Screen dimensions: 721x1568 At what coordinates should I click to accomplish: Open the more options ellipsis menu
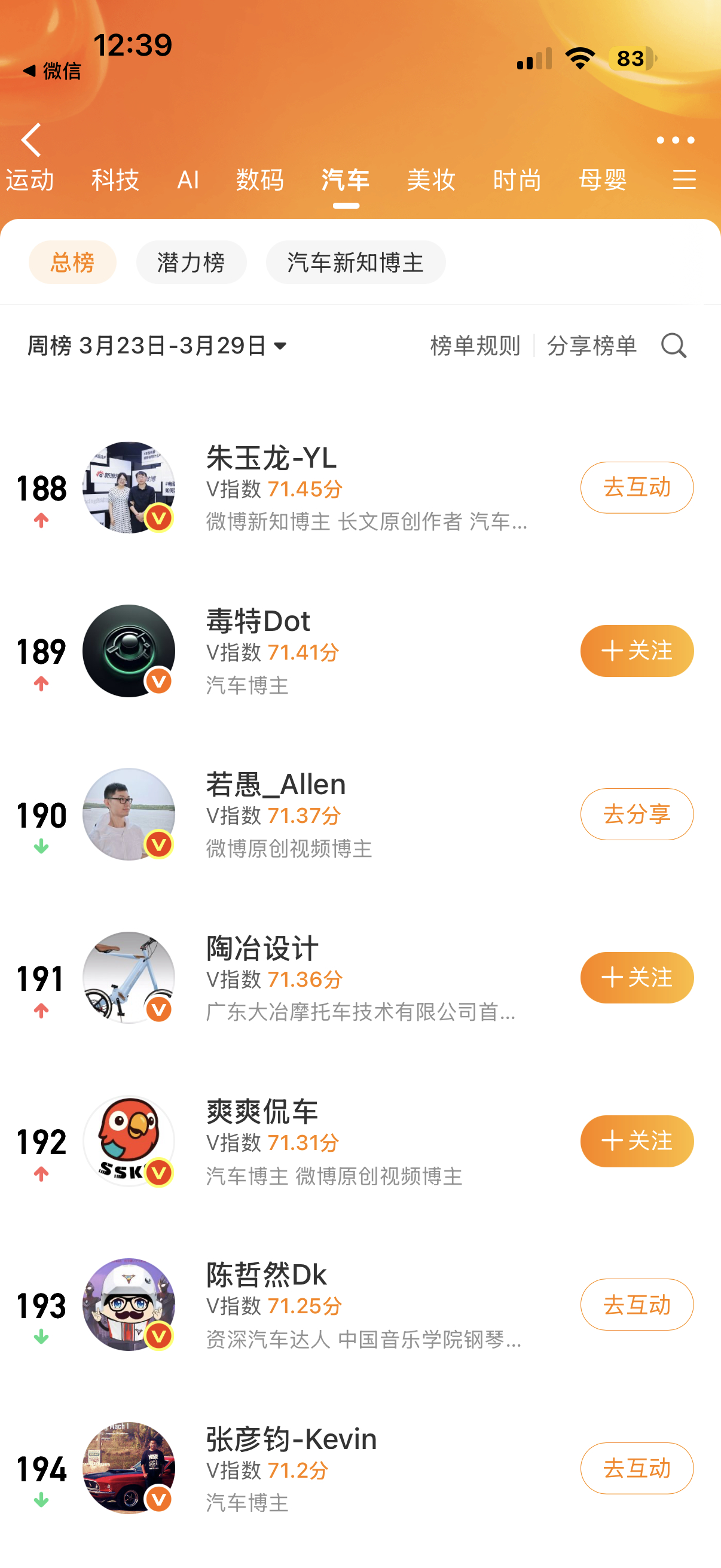coord(675,140)
